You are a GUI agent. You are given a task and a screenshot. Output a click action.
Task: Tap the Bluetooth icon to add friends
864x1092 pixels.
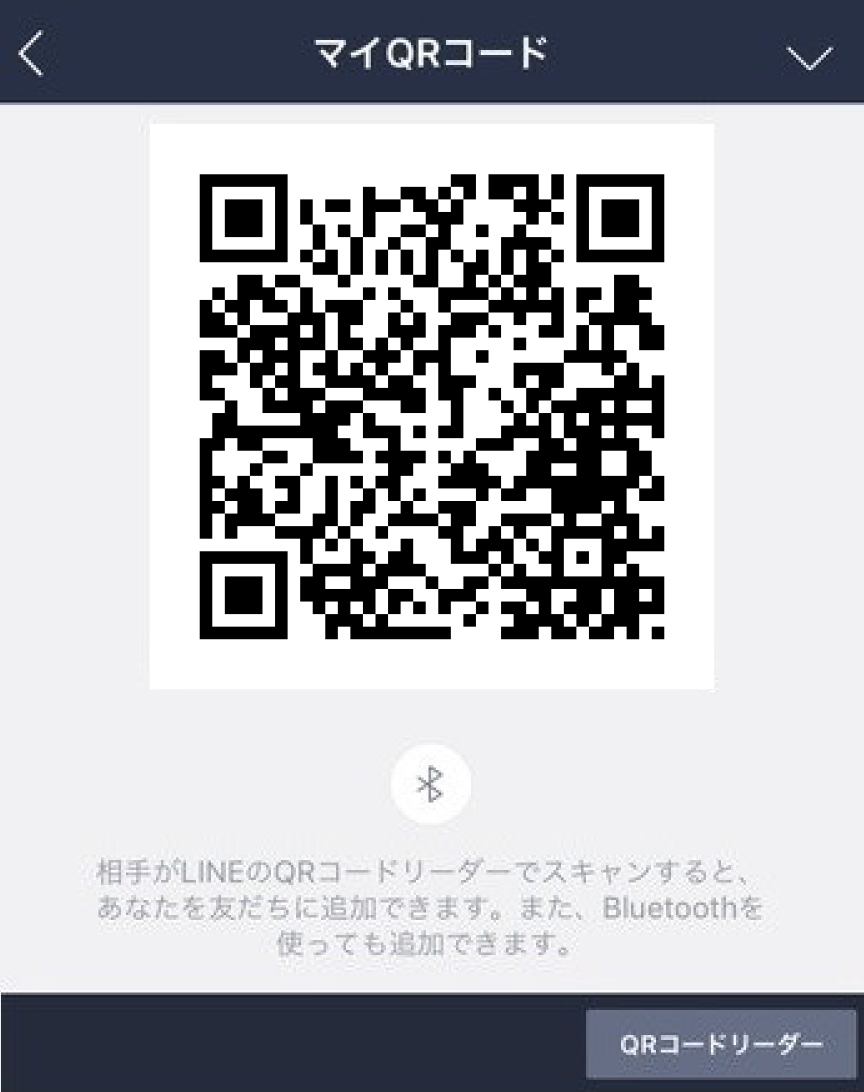coord(431,783)
